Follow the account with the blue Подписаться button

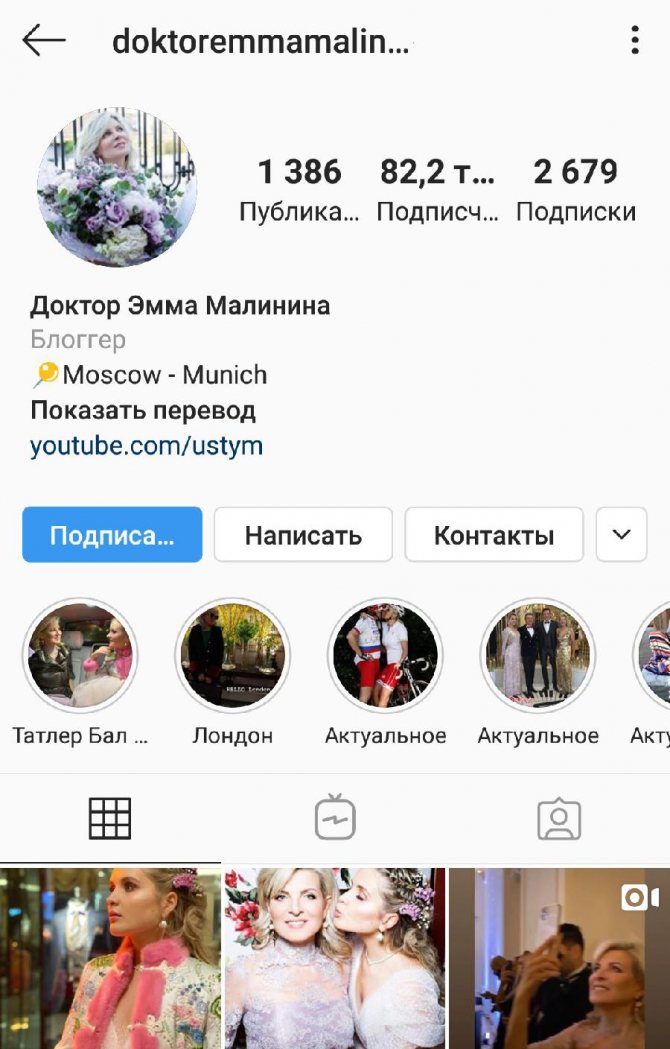pos(112,535)
